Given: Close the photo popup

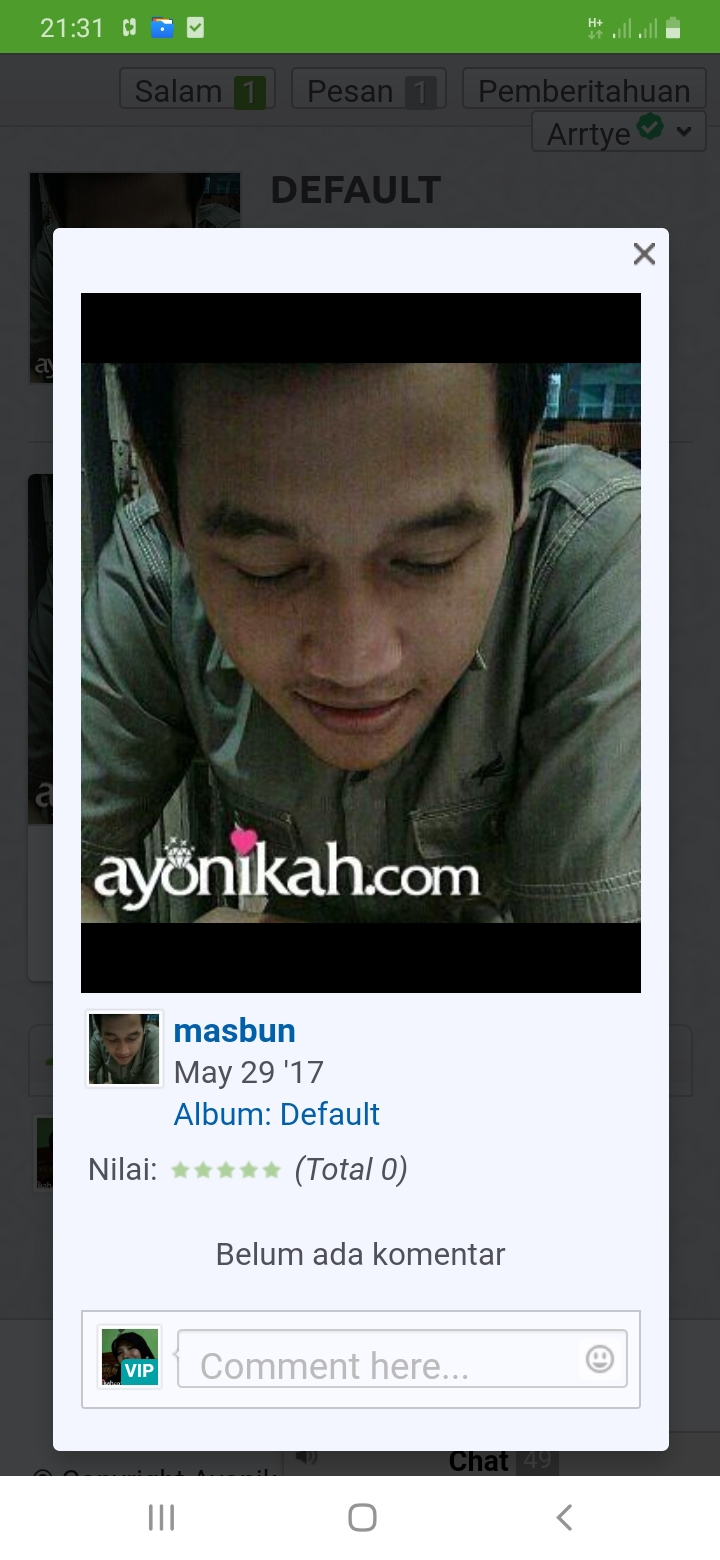Looking at the screenshot, I should 644,254.
